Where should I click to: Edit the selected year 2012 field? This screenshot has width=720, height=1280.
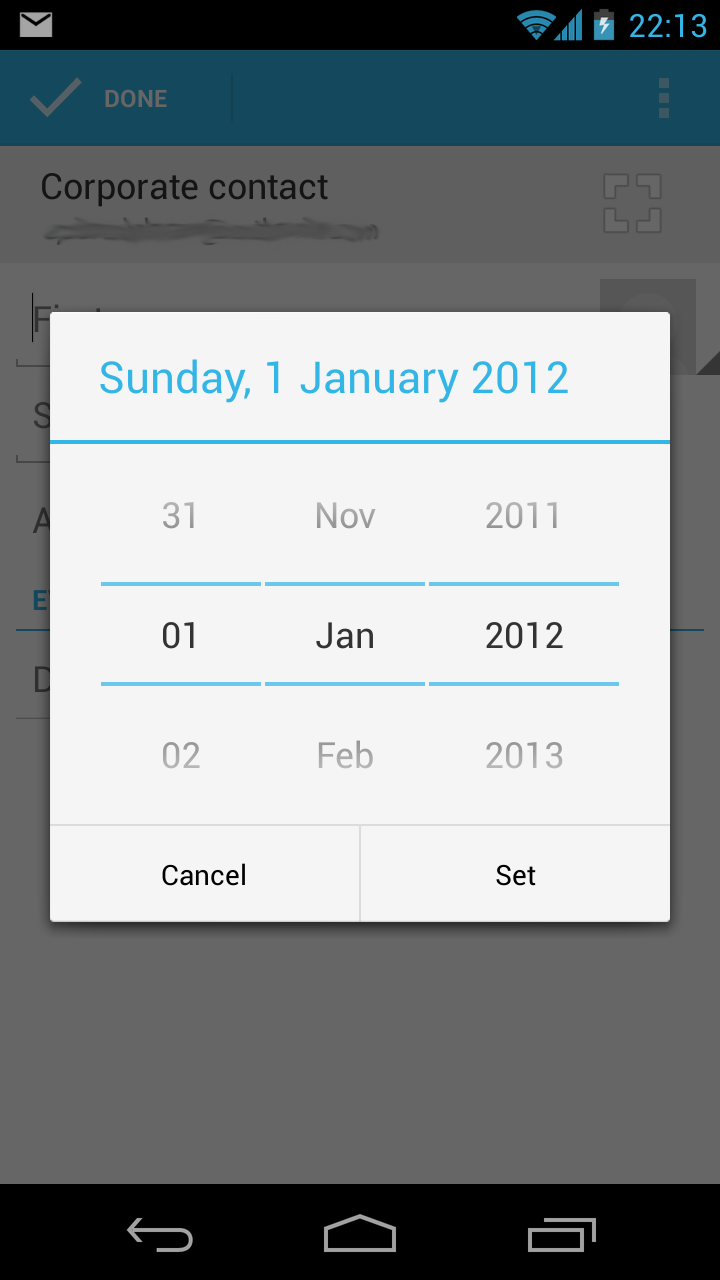tap(523, 635)
